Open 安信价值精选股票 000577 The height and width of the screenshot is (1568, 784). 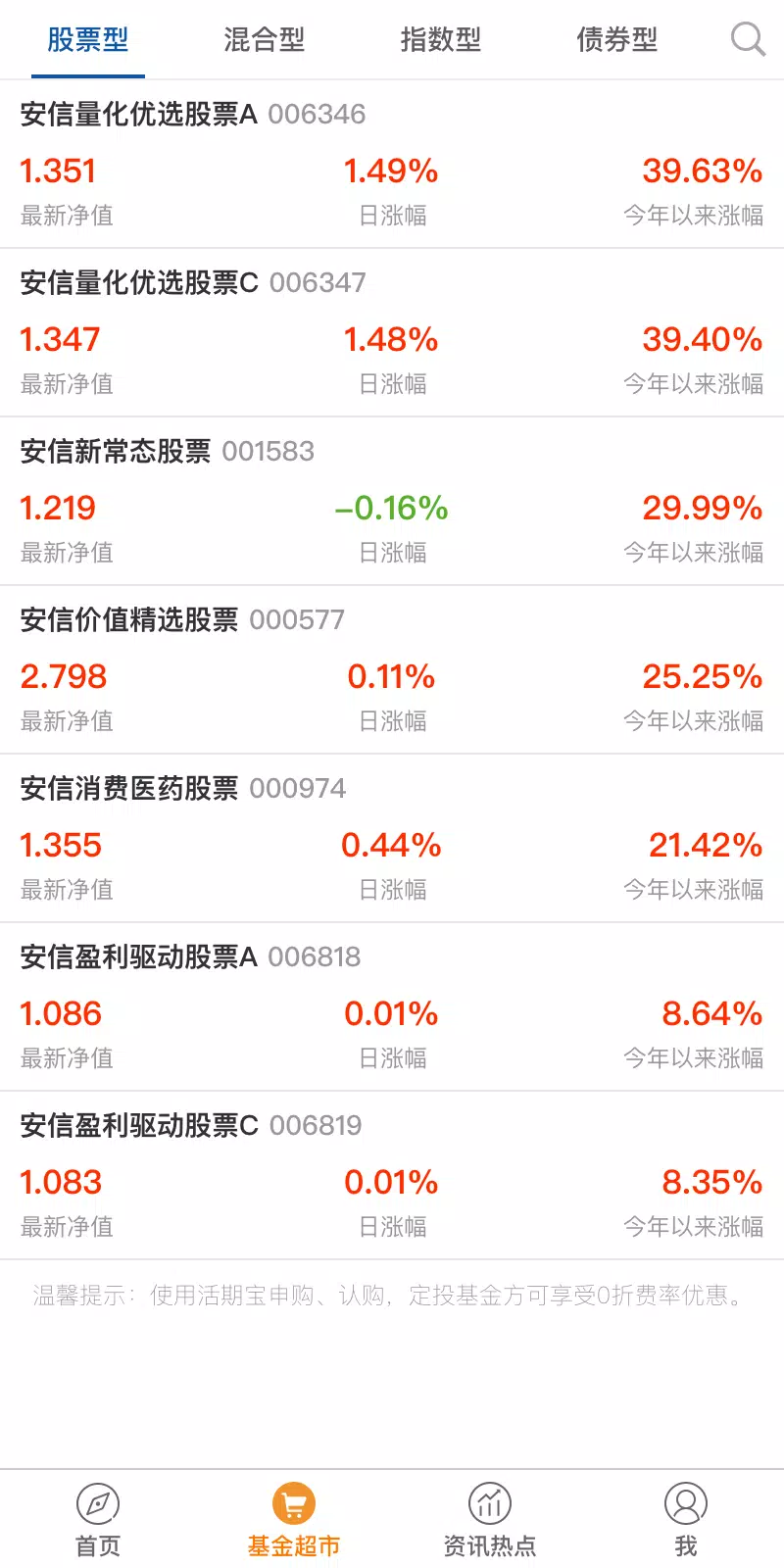coord(392,669)
